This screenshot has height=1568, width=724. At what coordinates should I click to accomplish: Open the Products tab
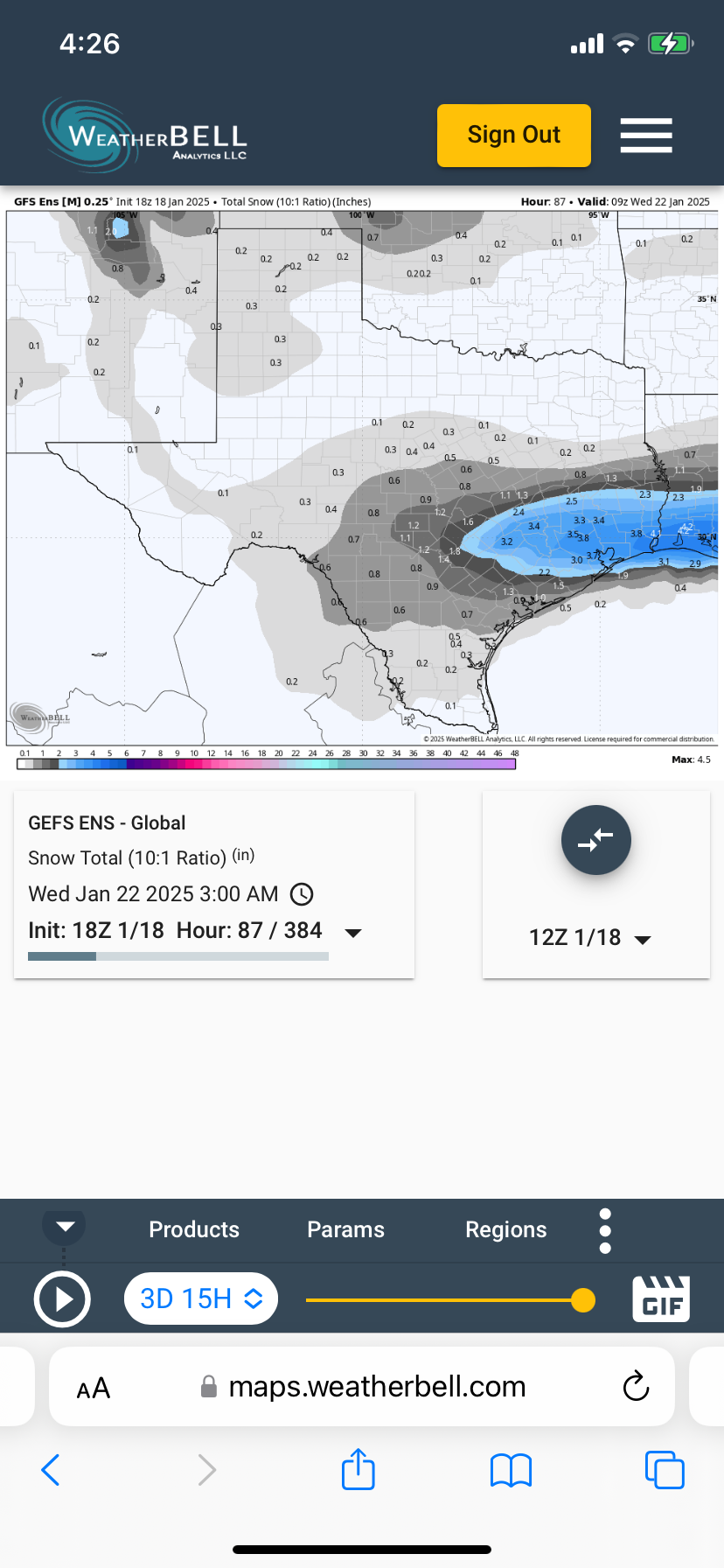pos(194,1229)
